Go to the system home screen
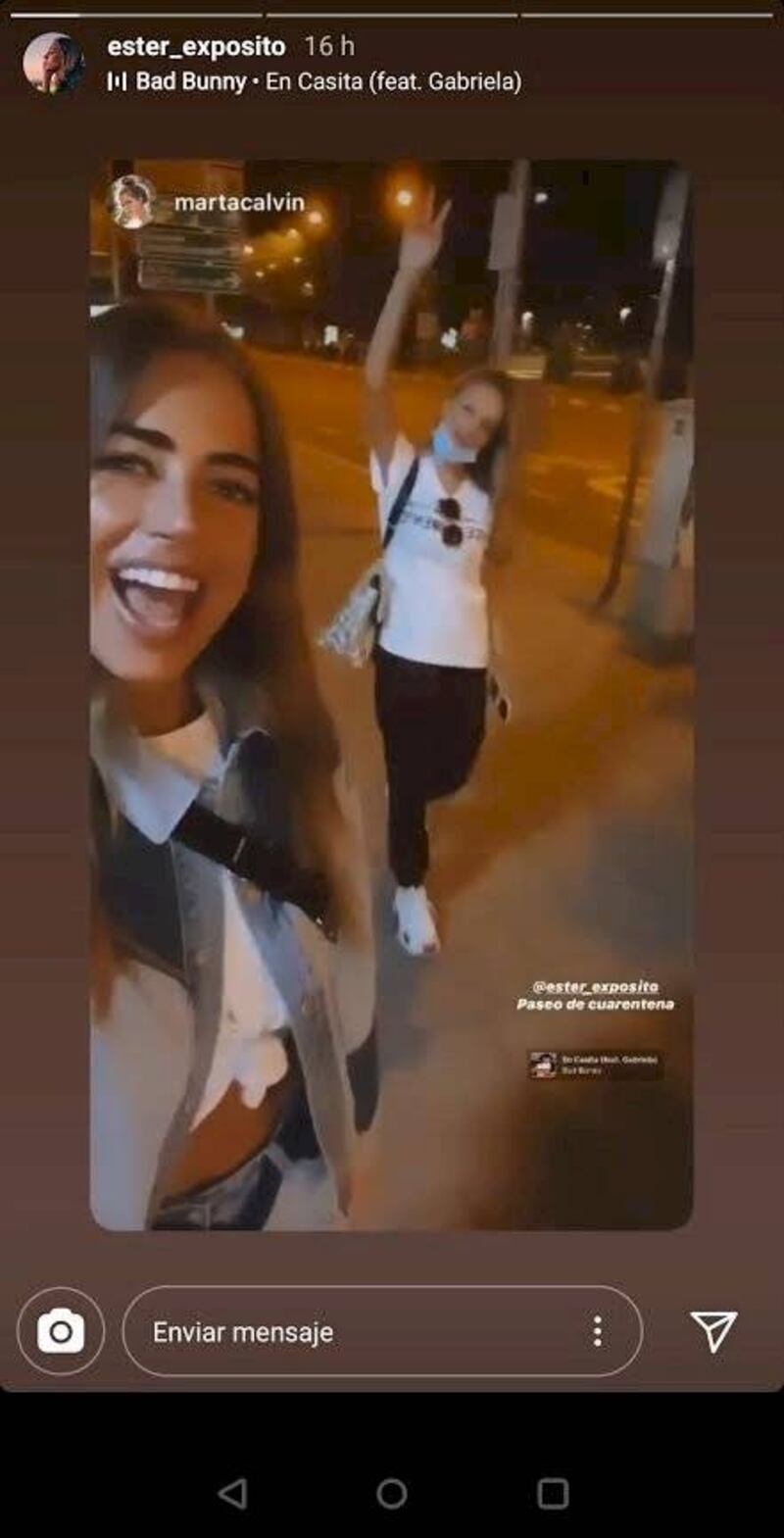The width and height of the screenshot is (784, 1538). pyautogui.click(x=392, y=1493)
